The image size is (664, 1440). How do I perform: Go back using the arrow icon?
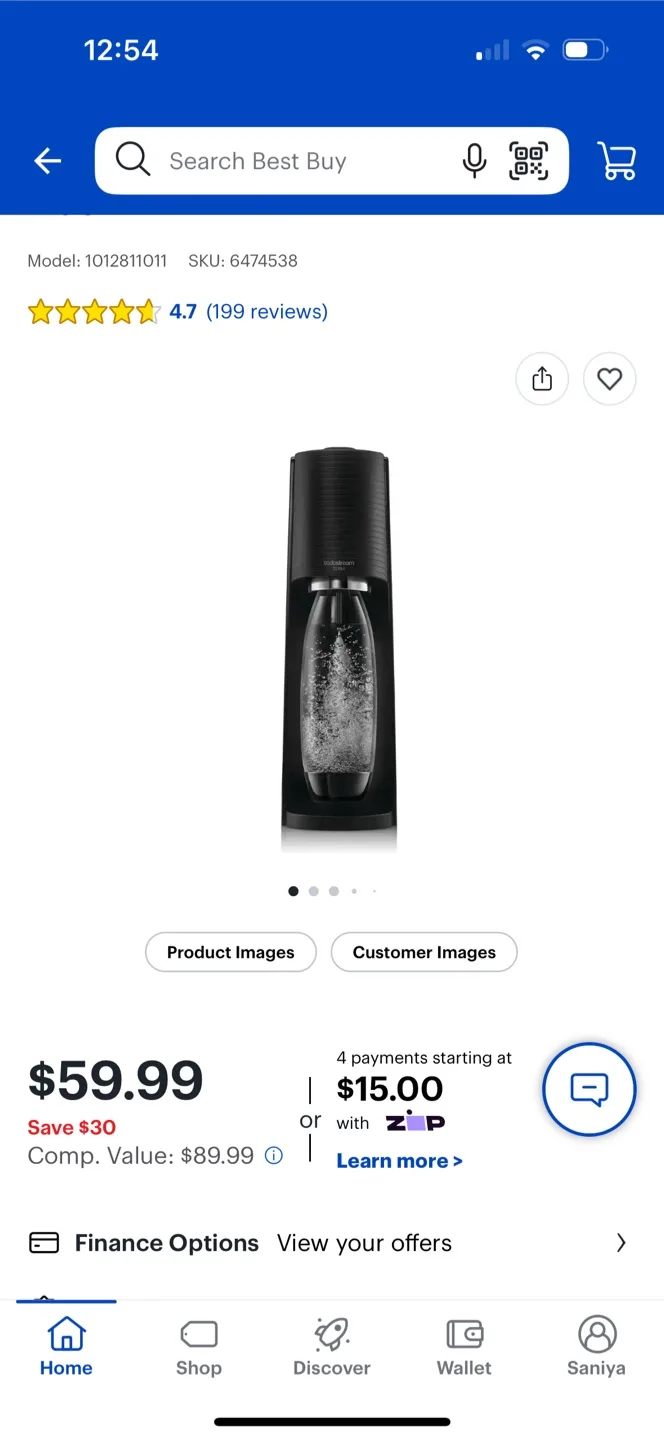tap(48, 161)
